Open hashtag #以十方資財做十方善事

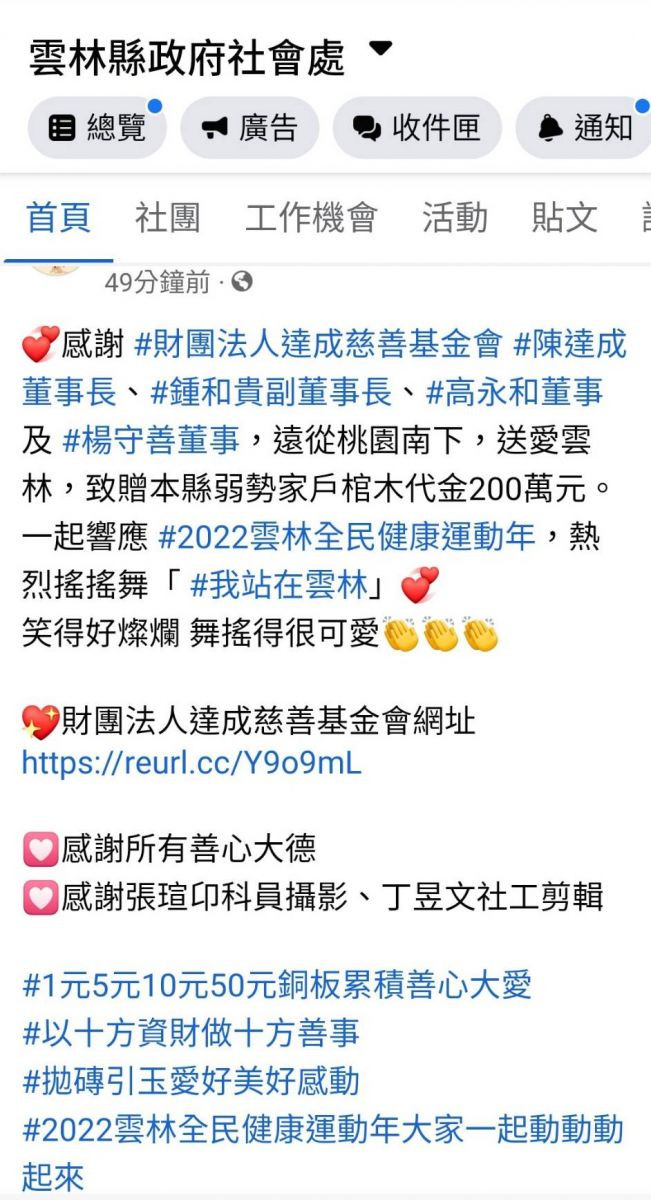190,1033
